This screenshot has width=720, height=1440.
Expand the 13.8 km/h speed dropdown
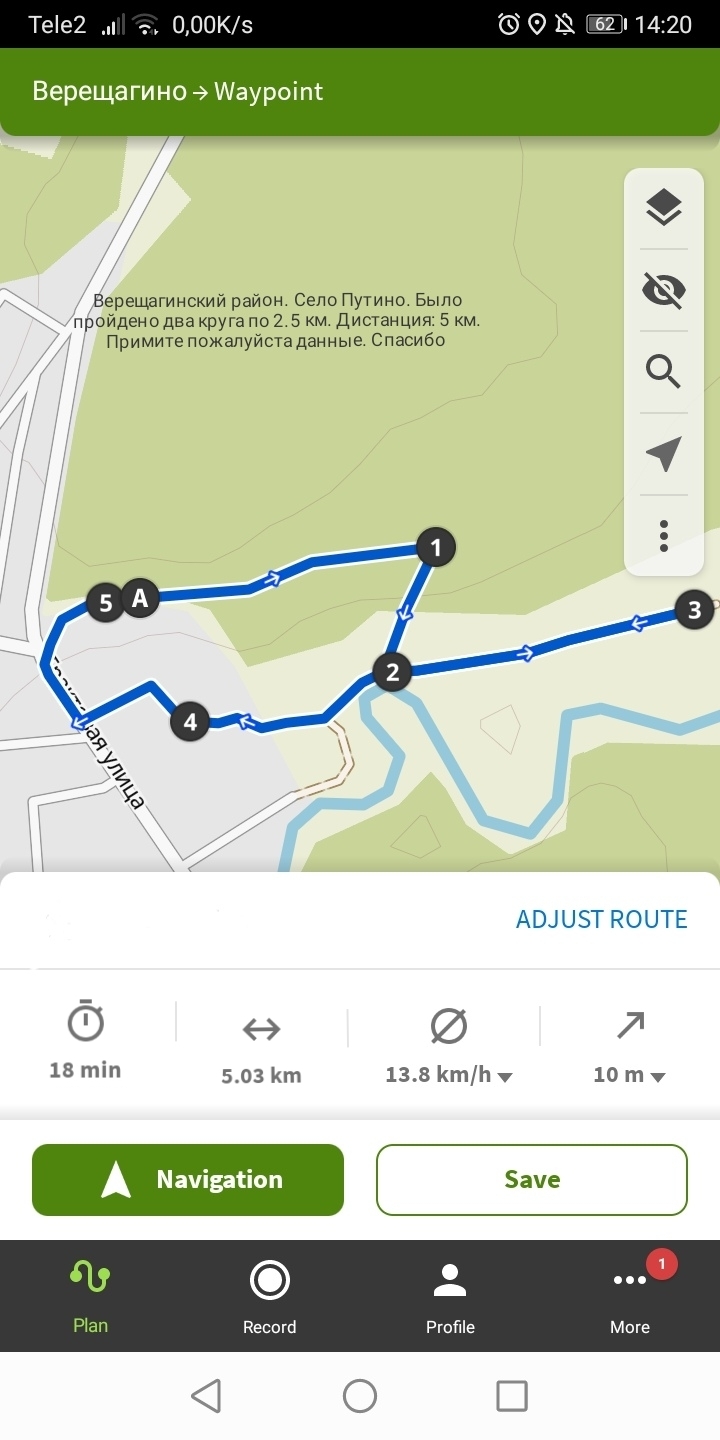[449, 1075]
